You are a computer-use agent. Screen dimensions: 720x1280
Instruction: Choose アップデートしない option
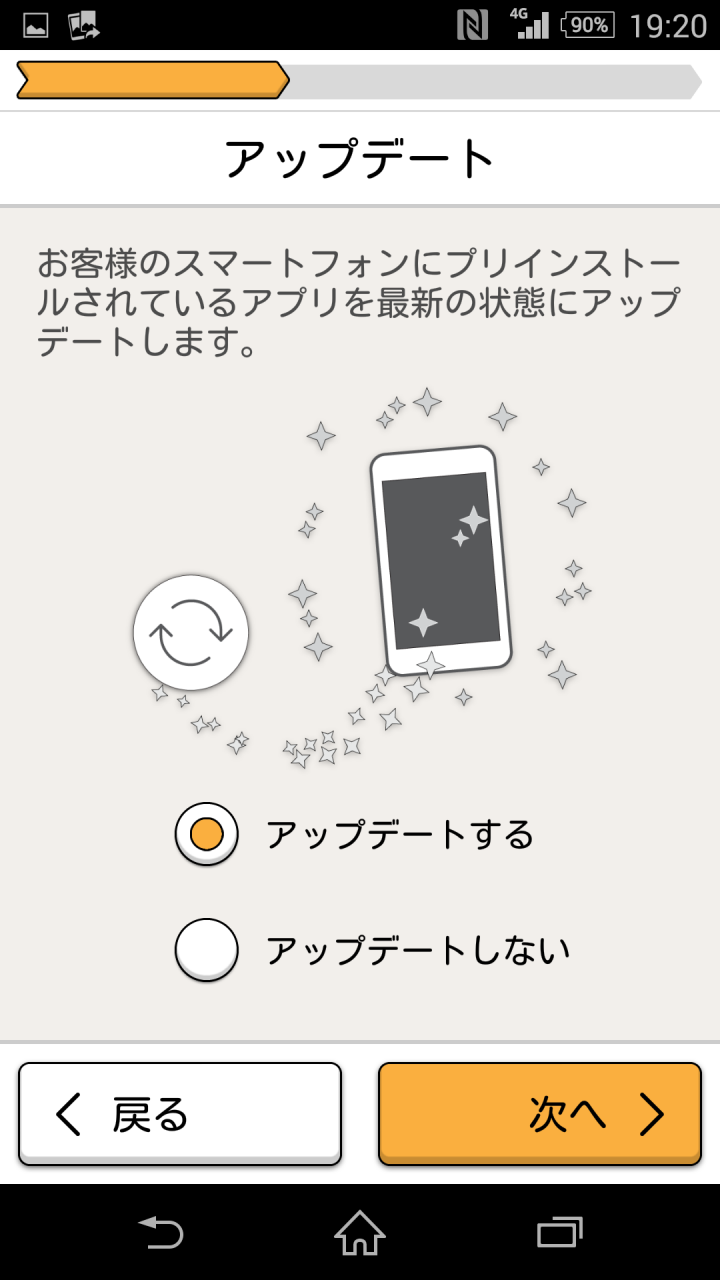(x=207, y=950)
